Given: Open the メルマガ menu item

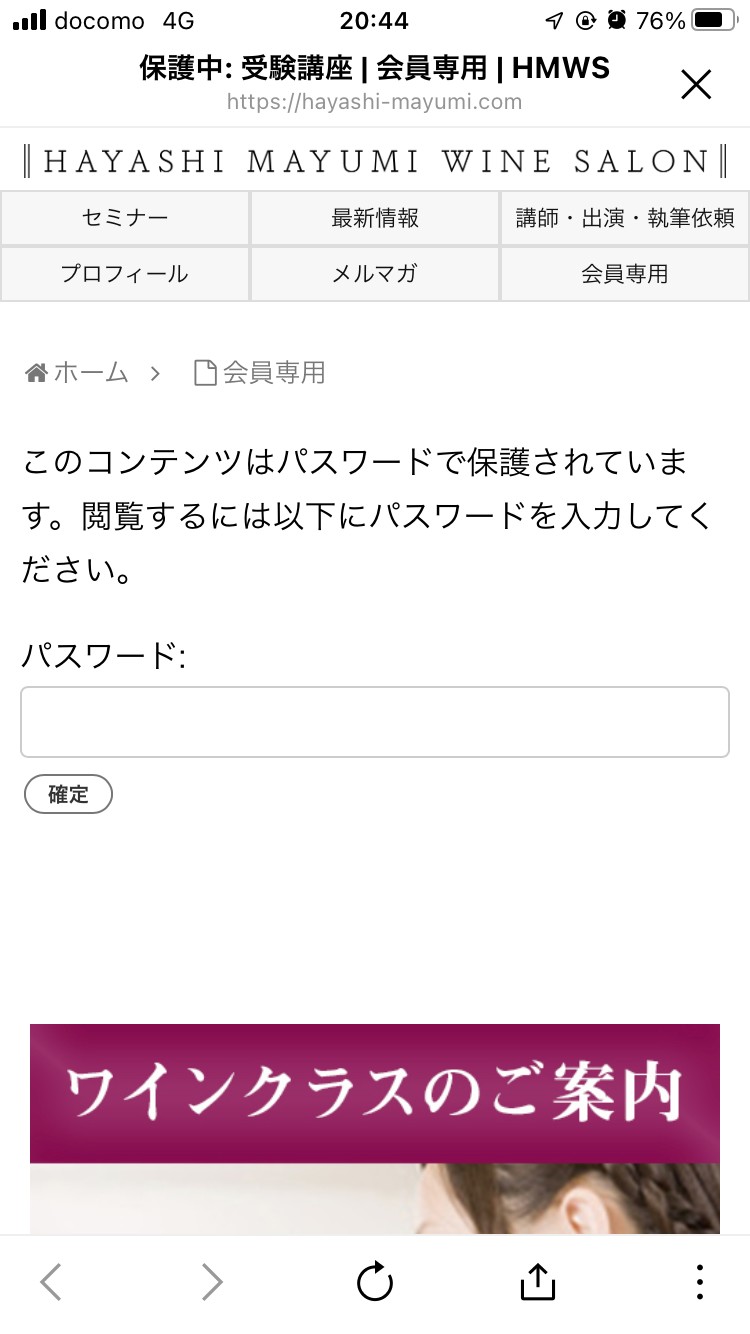Looking at the screenshot, I should coord(375,274).
